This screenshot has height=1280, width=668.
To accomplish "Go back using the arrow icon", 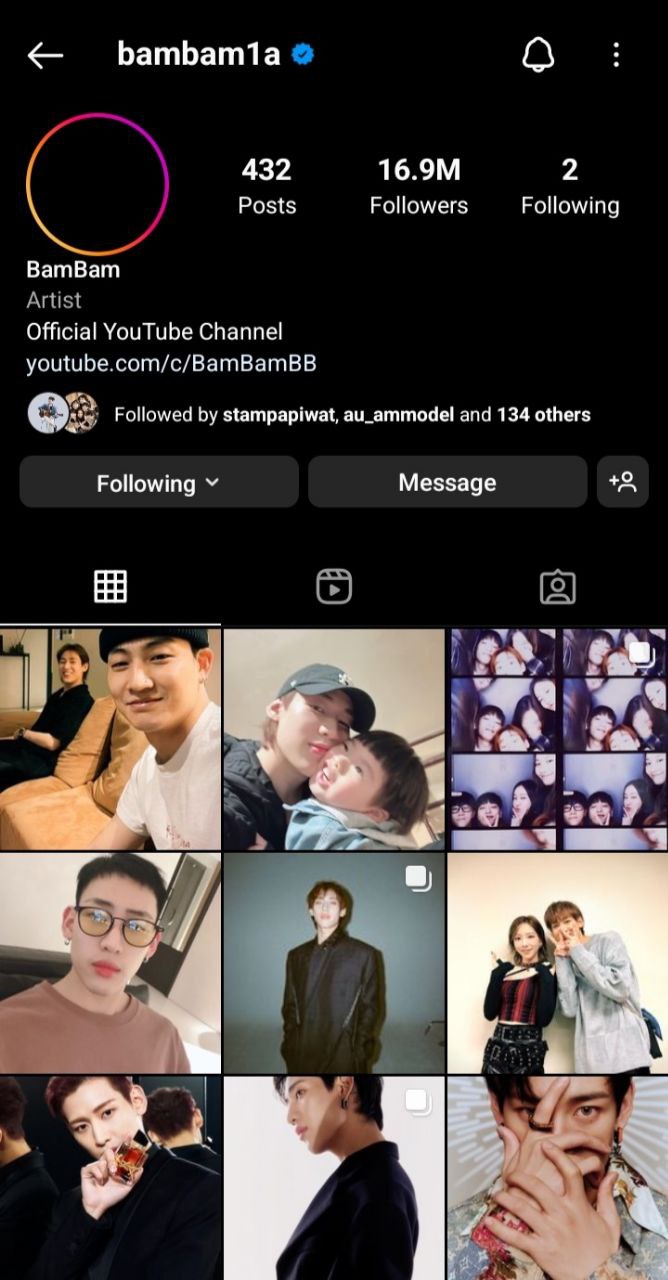I will tap(45, 56).
